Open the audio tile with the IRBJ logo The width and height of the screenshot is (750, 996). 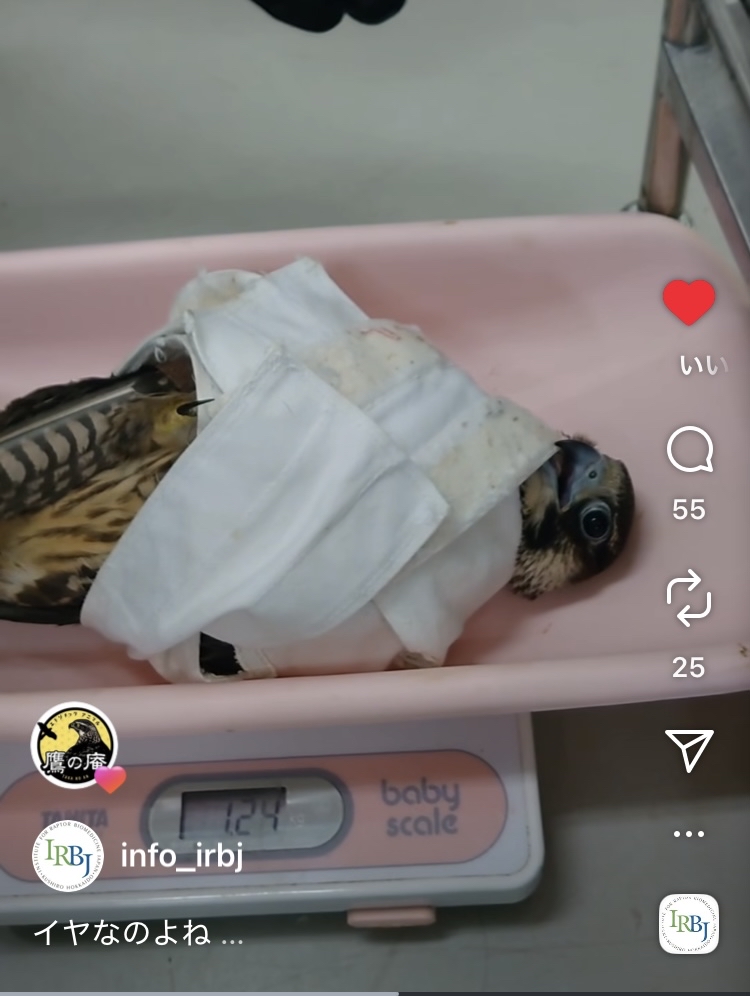coord(689,924)
